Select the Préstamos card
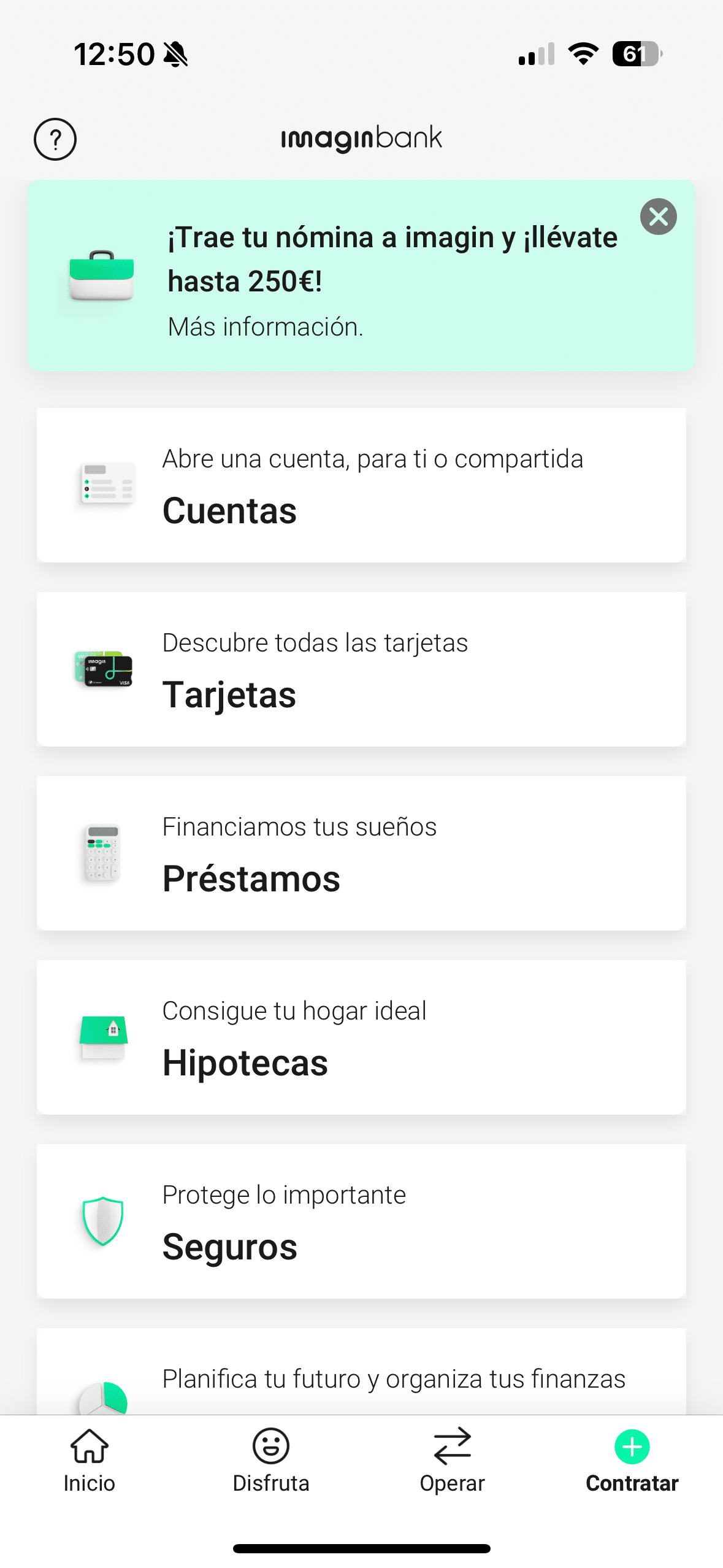Viewport: 723px width, 1568px height. click(x=361, y=853)
